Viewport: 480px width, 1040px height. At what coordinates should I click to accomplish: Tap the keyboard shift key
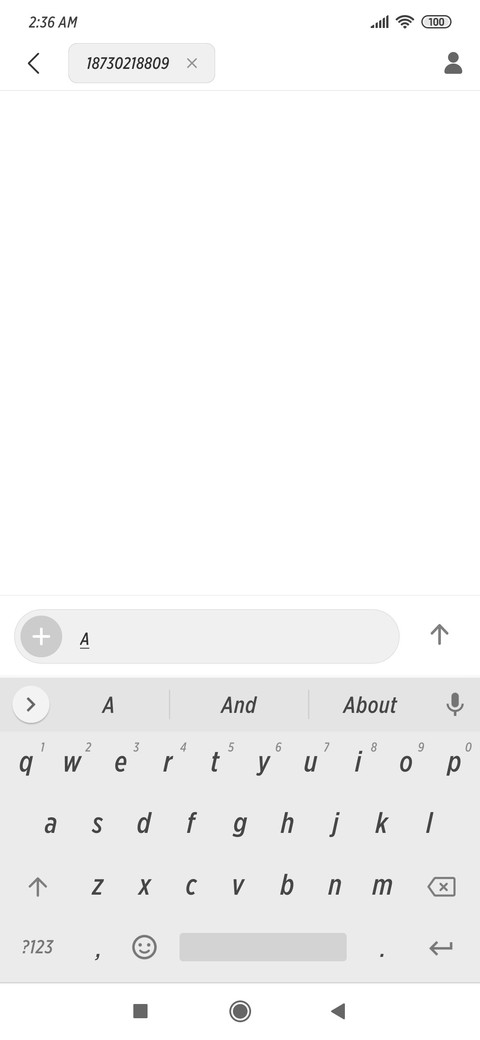point(38,887)
